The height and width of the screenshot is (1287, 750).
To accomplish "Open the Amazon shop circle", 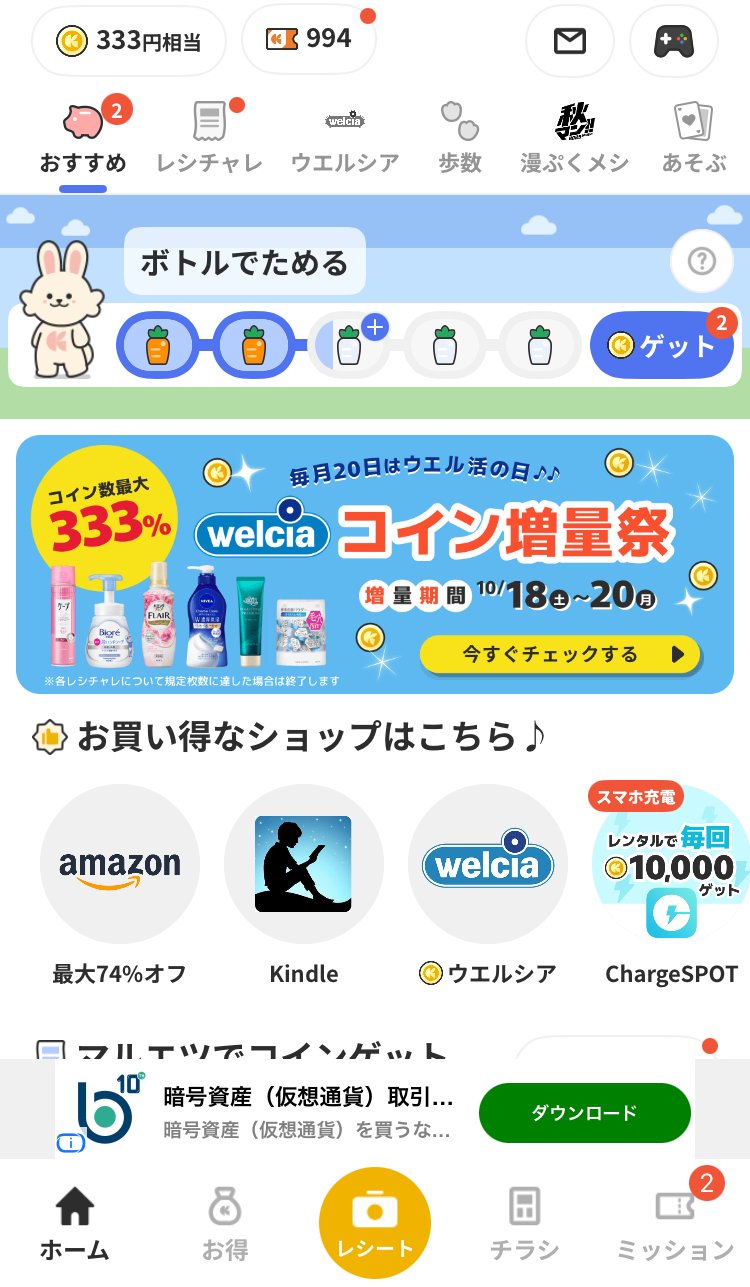I will (120, 865).
